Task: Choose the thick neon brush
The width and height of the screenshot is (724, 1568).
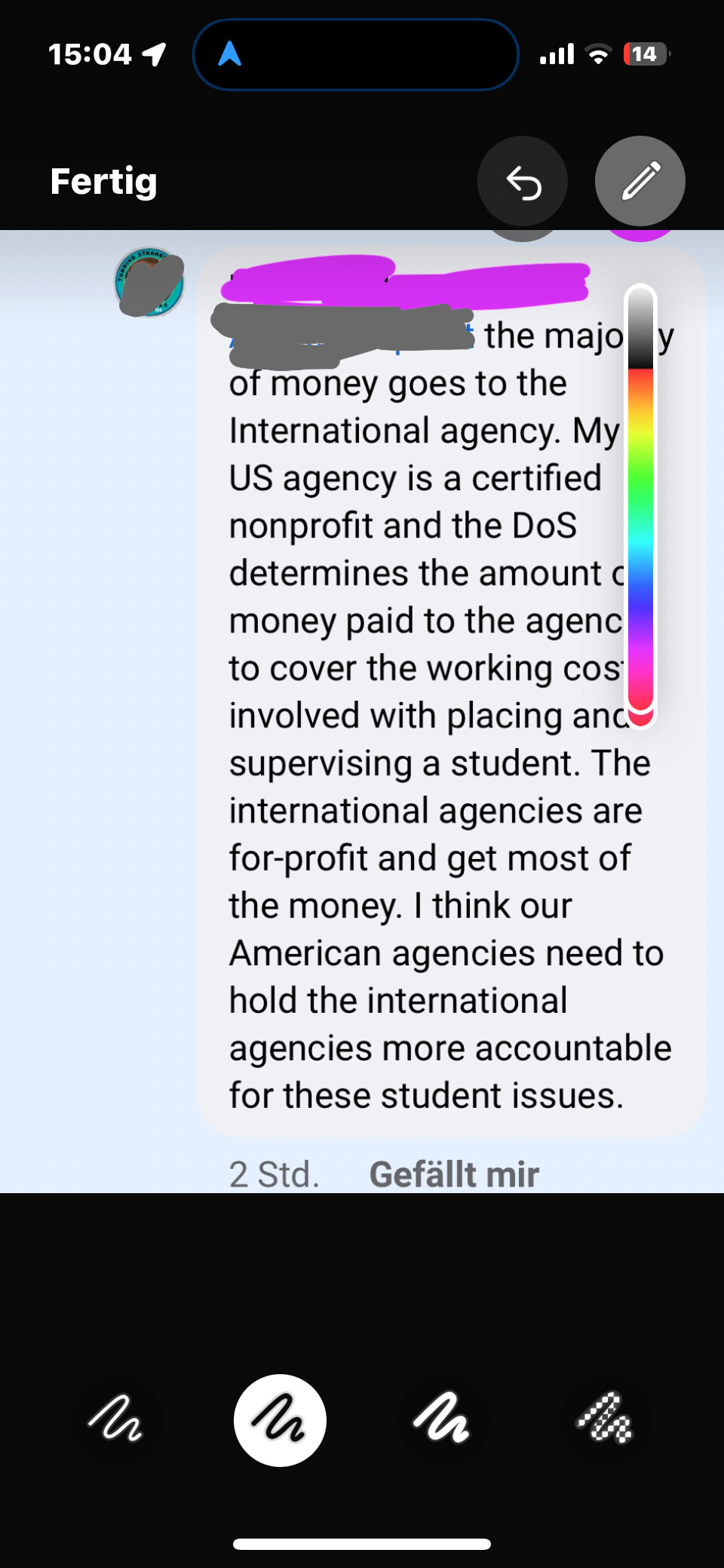Action: [x=443, y=1420]
